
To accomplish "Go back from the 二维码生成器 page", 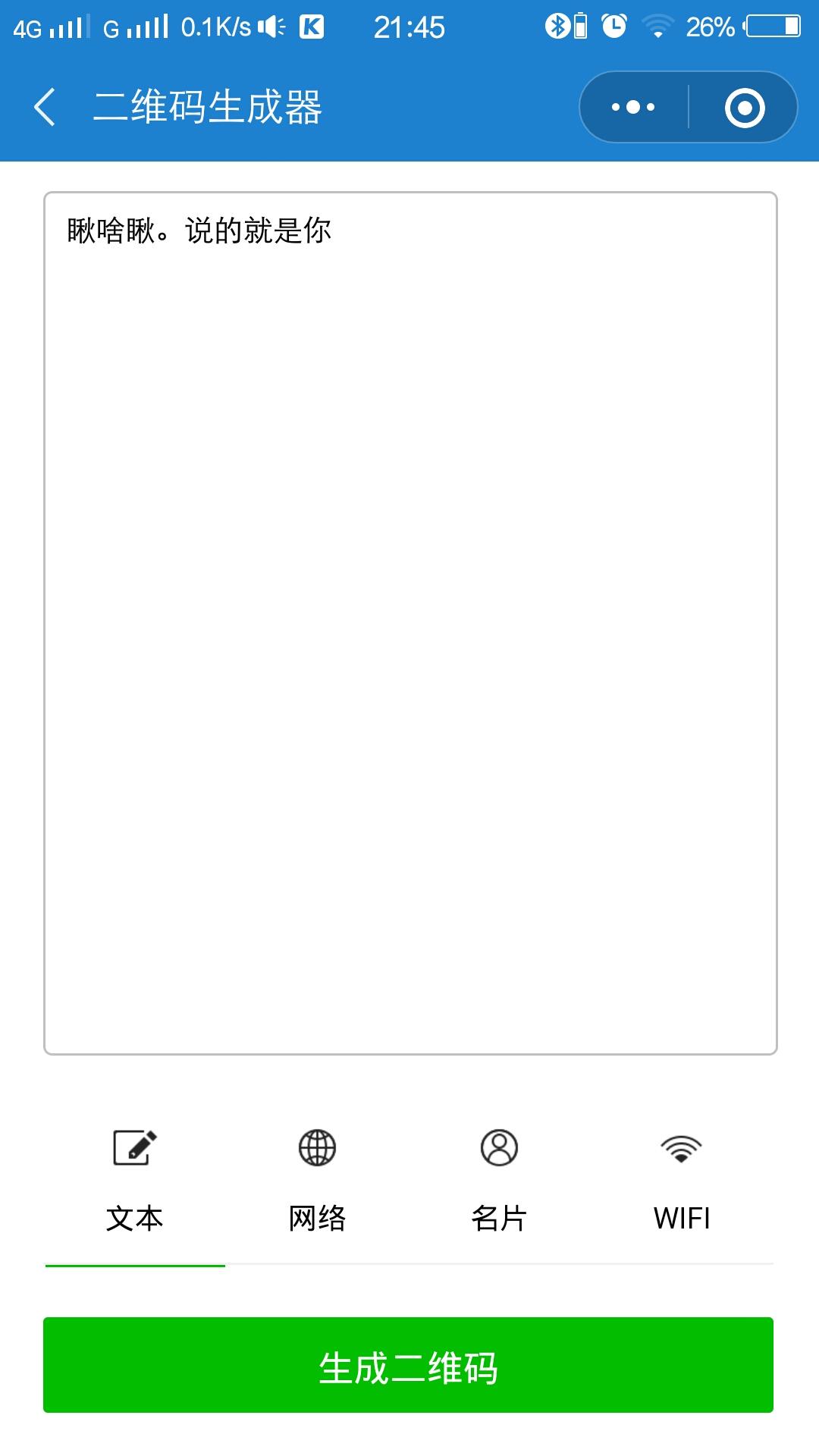I will (x=45, y=107).
